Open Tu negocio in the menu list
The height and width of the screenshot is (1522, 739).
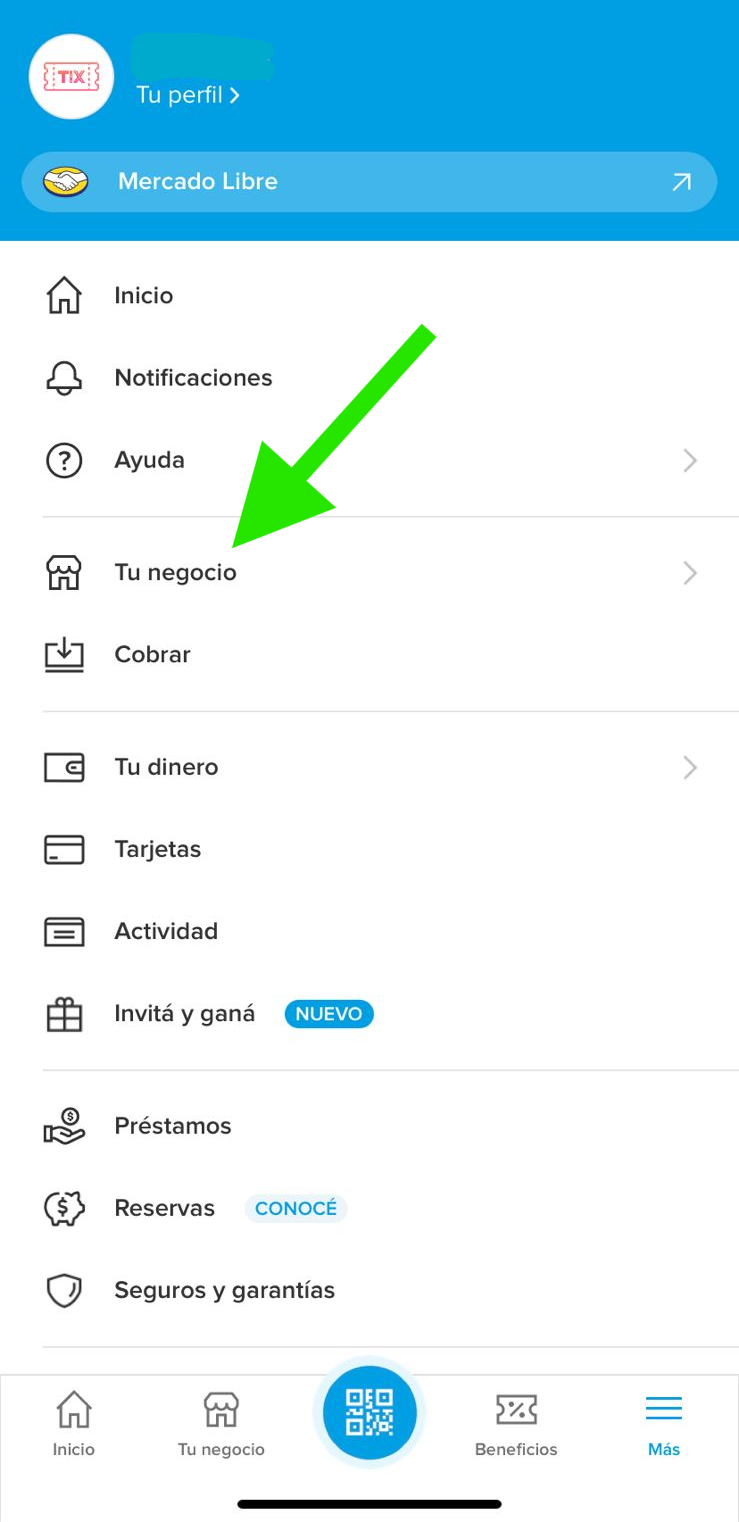[x=369, y=573]
